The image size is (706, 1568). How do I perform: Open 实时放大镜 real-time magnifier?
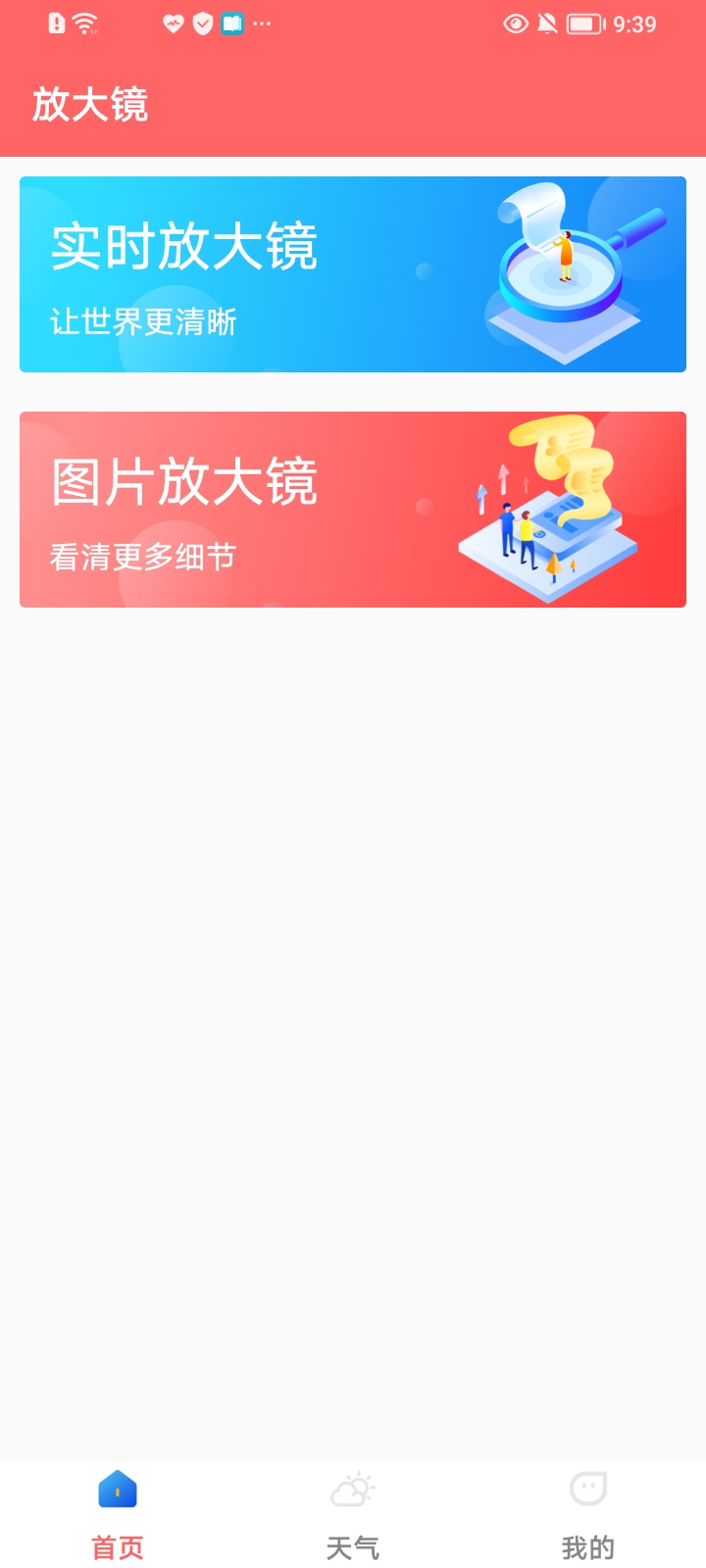coord(353,272)
